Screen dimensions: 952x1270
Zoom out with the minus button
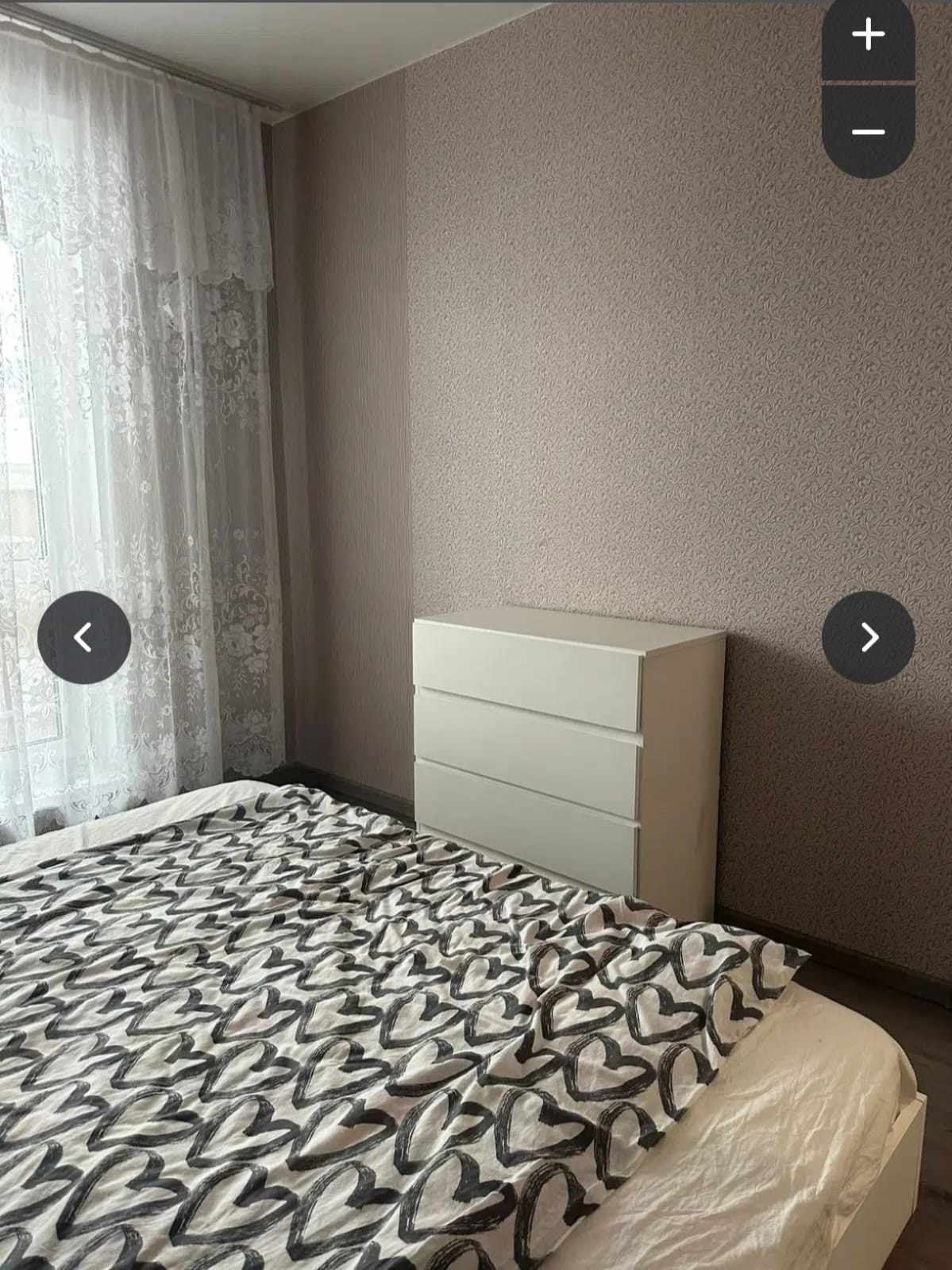[868, 131]
